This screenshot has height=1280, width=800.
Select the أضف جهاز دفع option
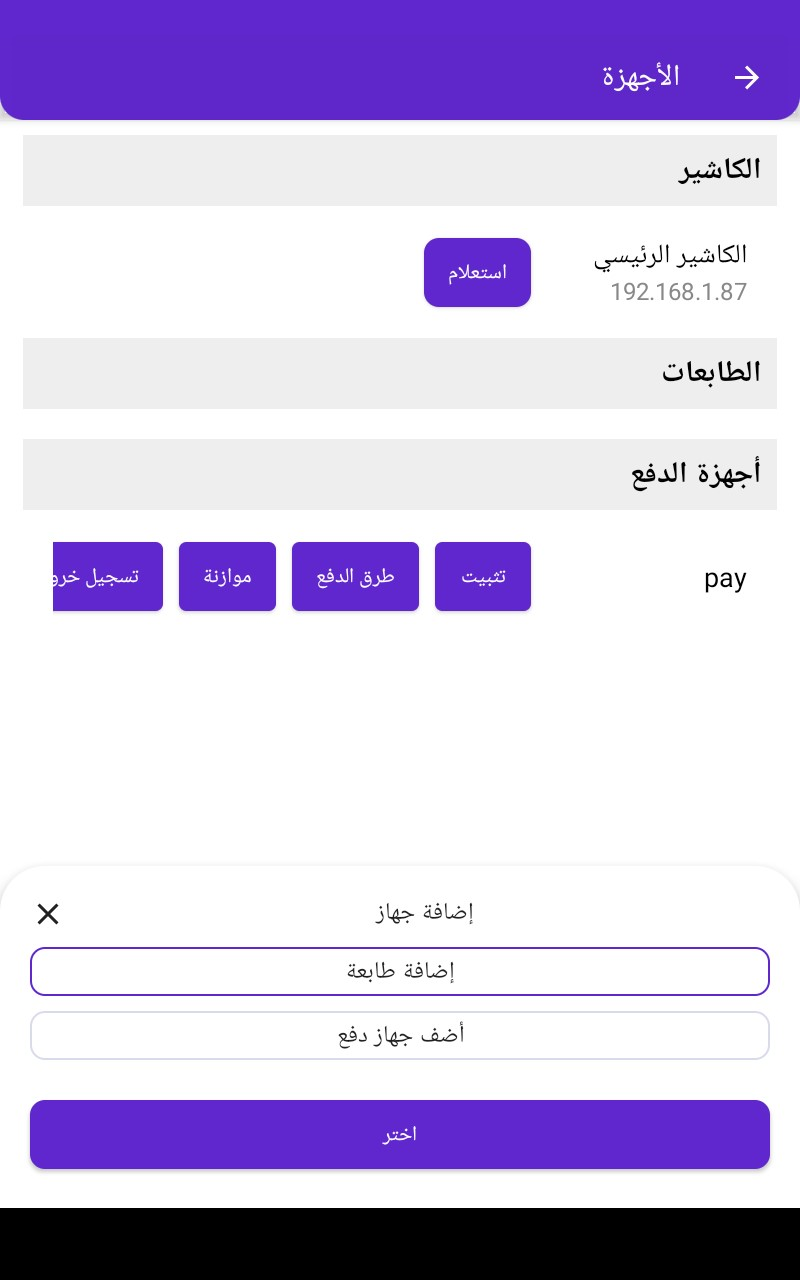tap(400, 1035)
